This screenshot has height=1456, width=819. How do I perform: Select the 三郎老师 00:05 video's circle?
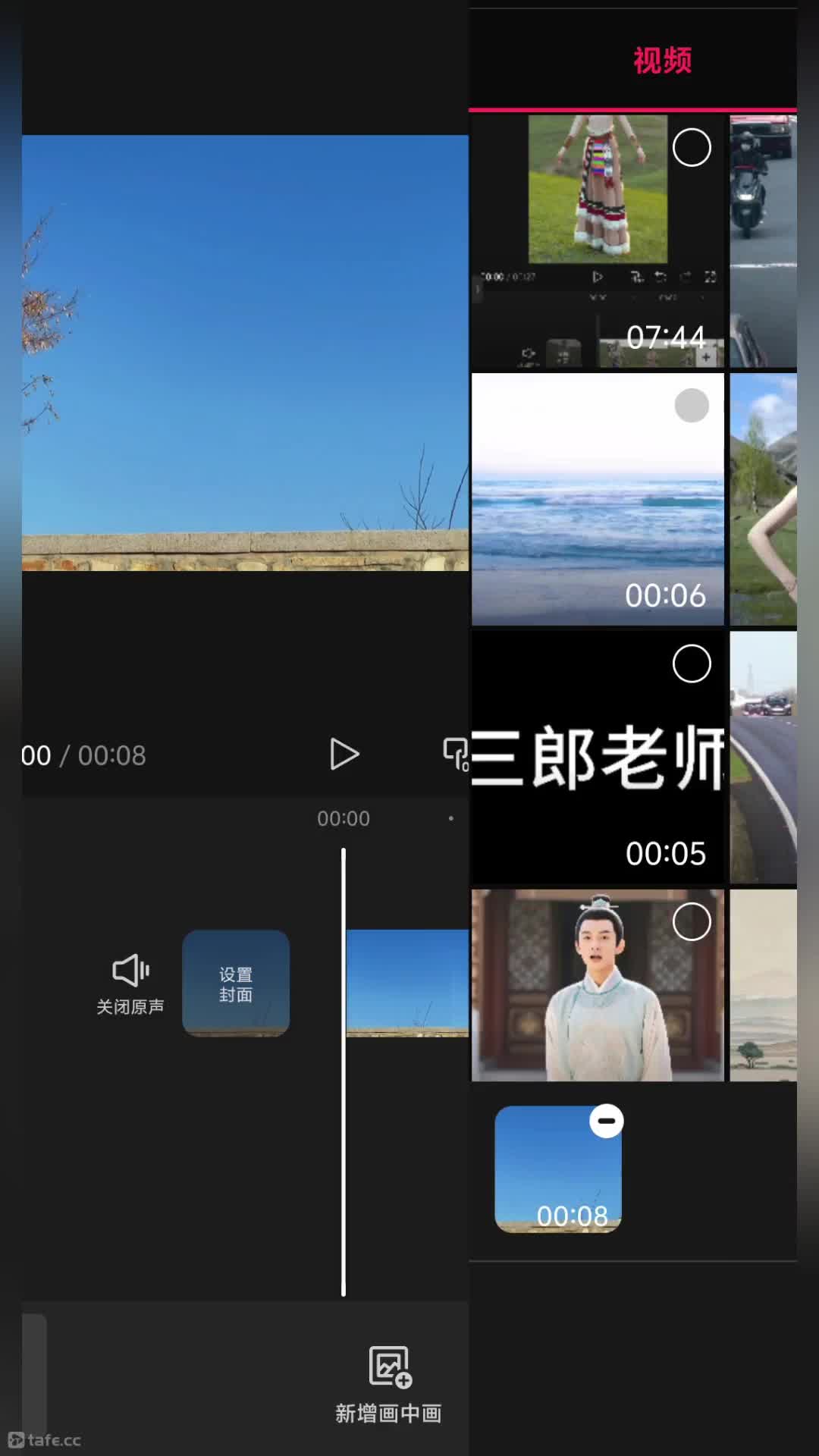692,664
